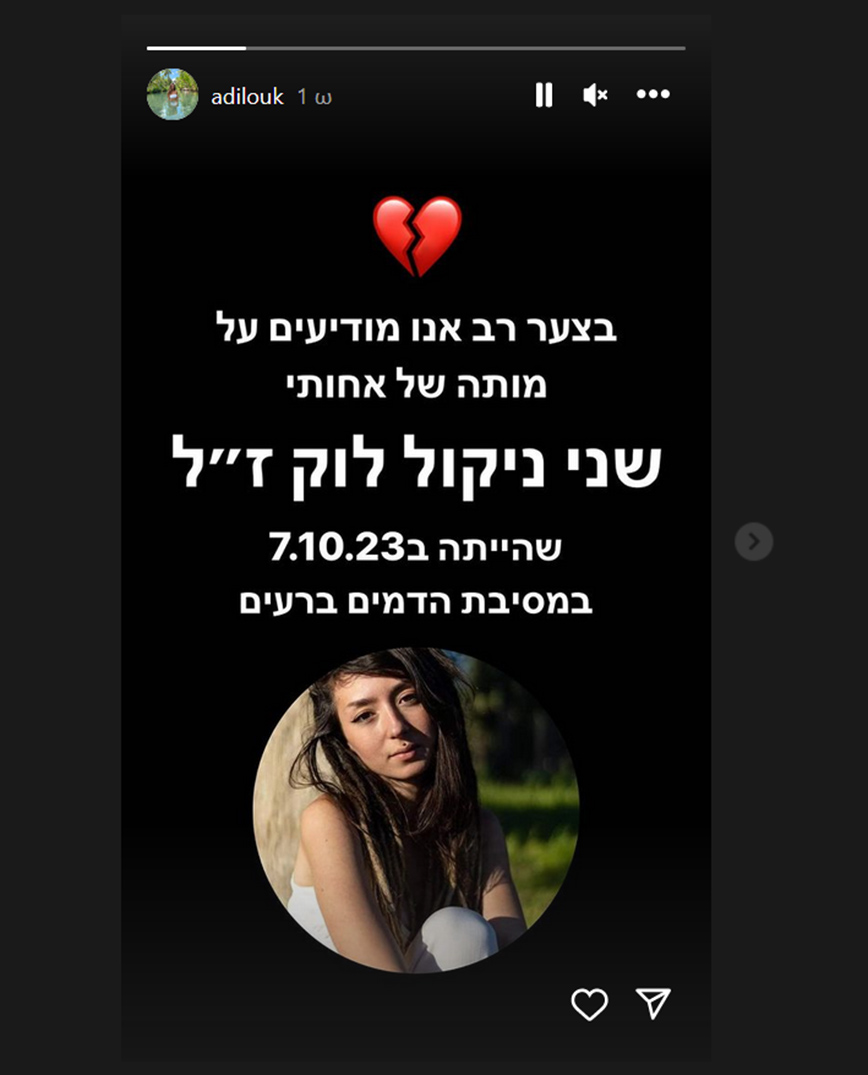
Task: Unmute the story audio
Action: click(x=595, y=95)
